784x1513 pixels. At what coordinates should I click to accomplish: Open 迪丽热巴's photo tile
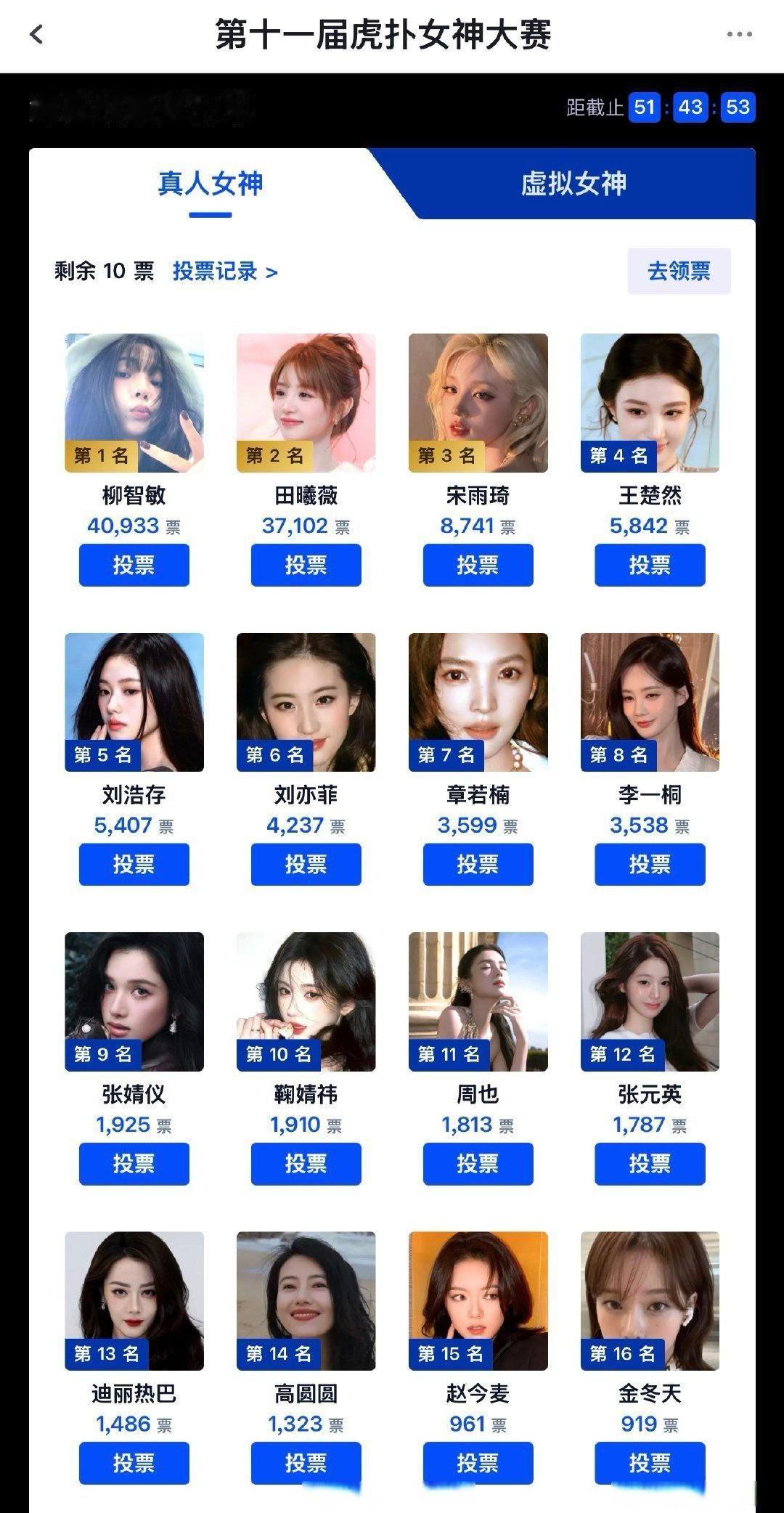tap(134, 1301)
